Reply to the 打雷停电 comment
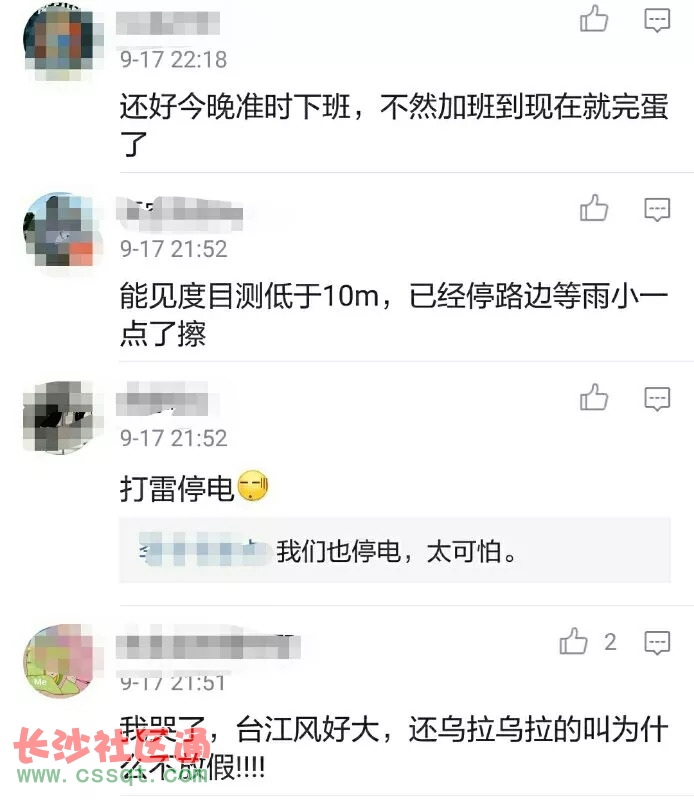 (657, 399)
